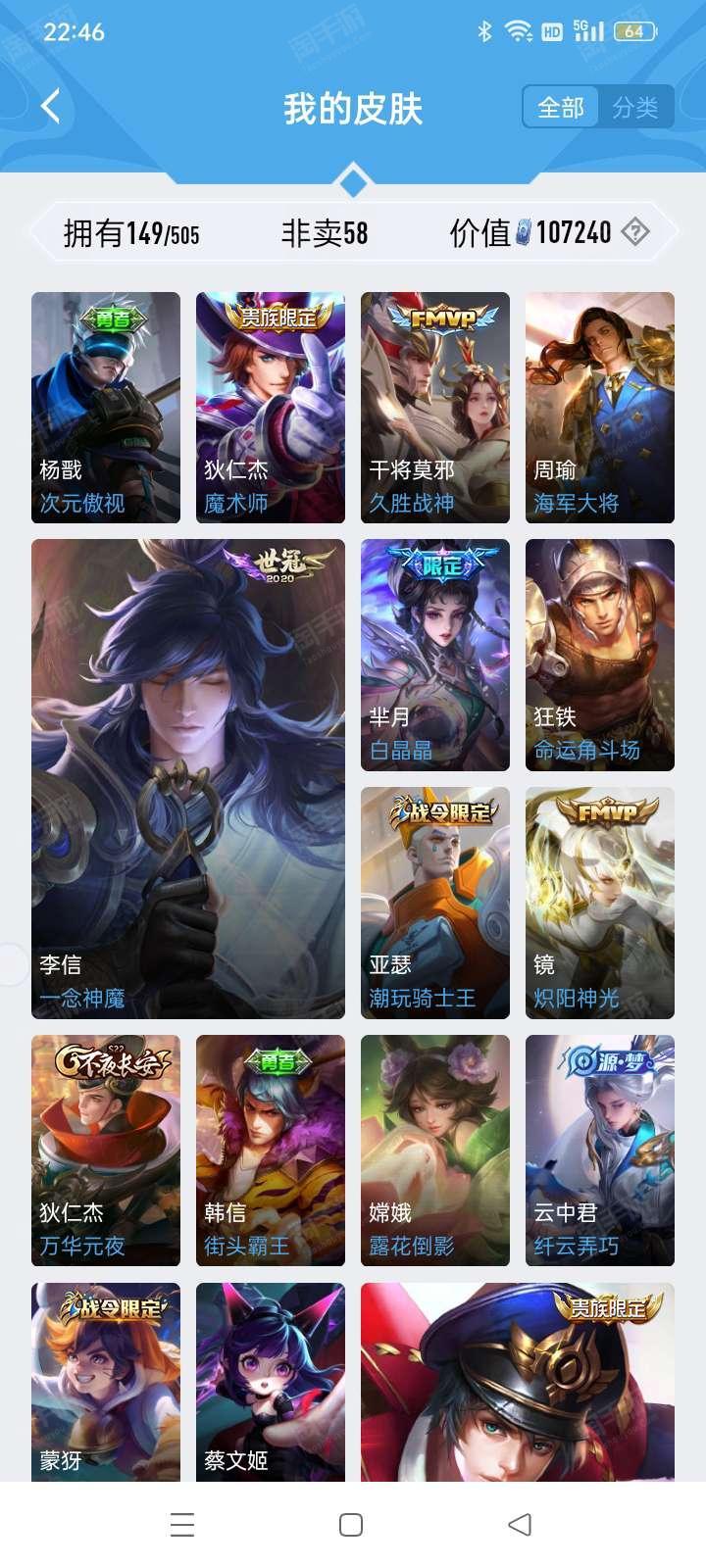706x1568 pixels.
Task: Go back using the top-left arrow
Action: [51, 106]
